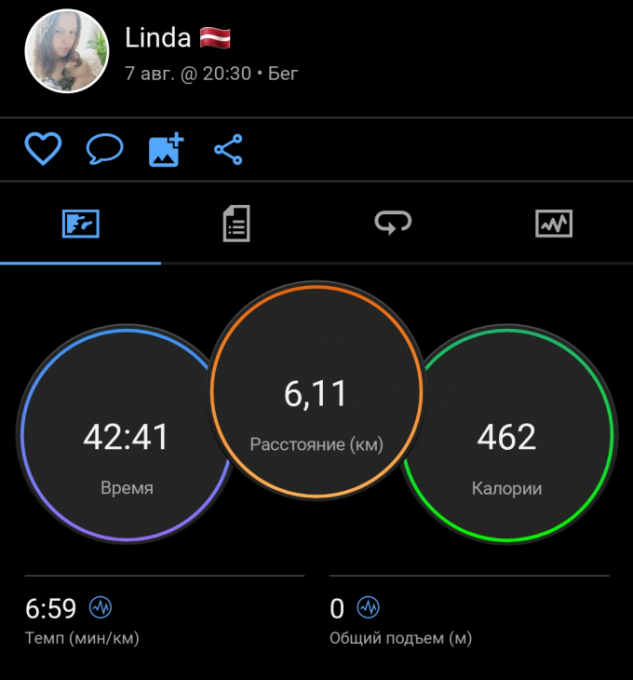Add a photo to the activity

click(166, 150)
